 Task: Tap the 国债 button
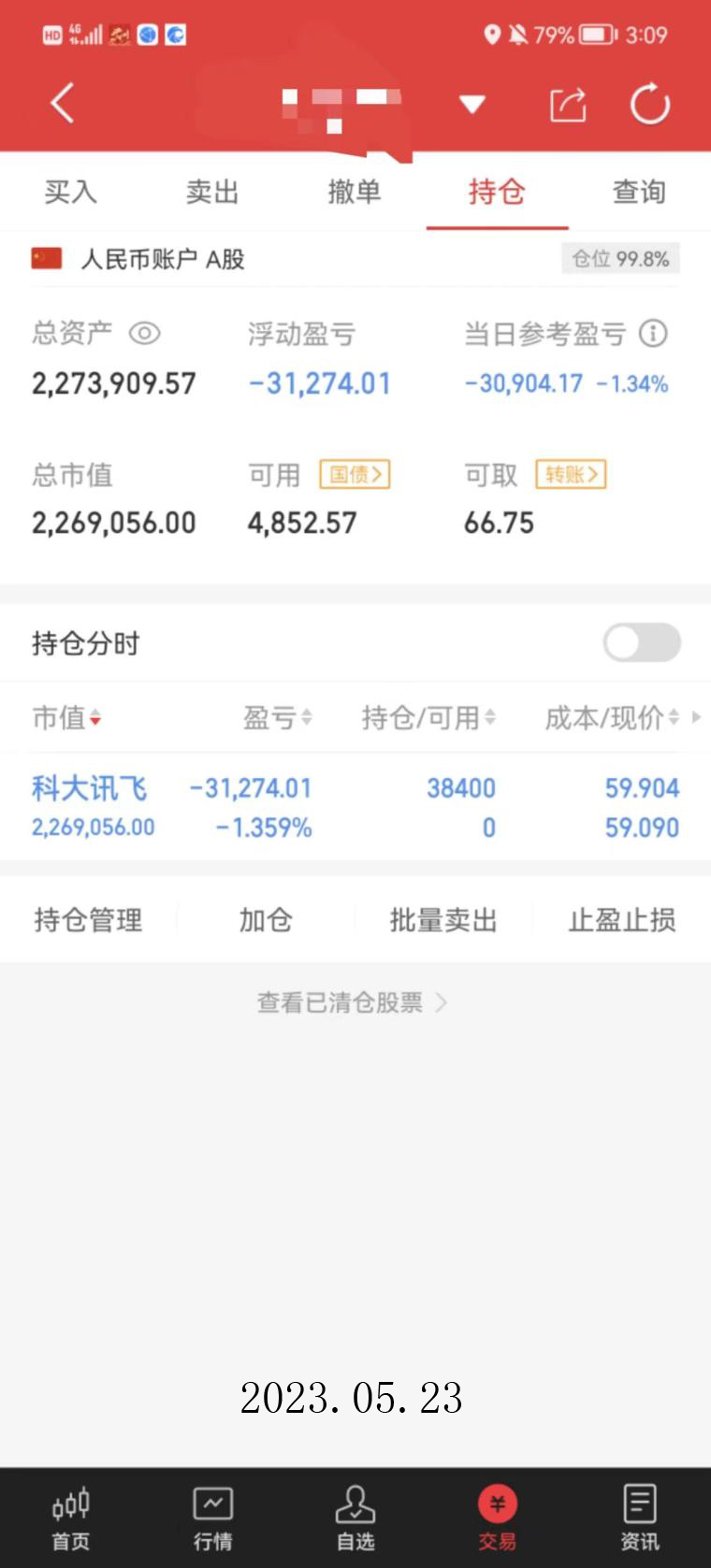click(355, 474)
